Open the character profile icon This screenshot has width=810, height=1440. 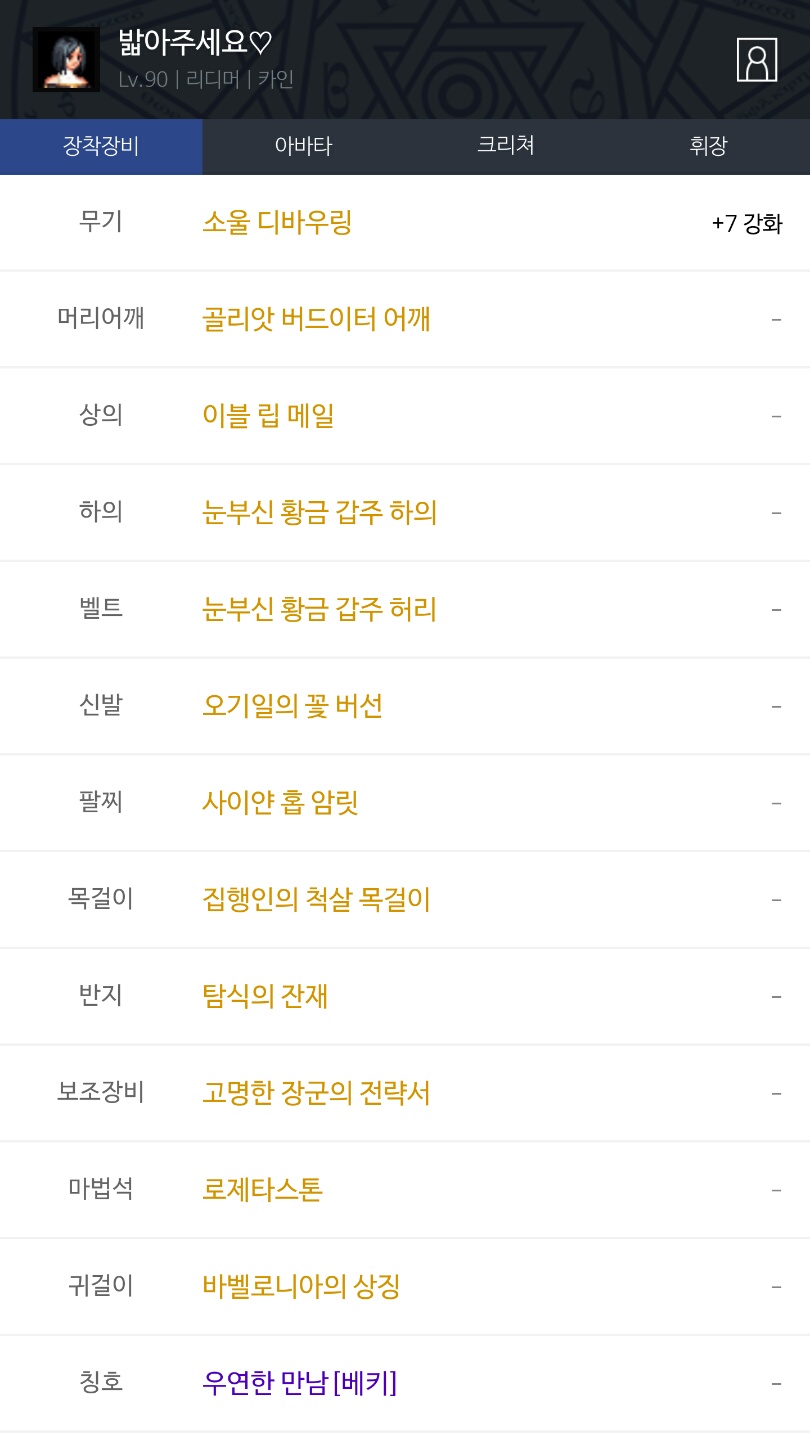(757, 60)
